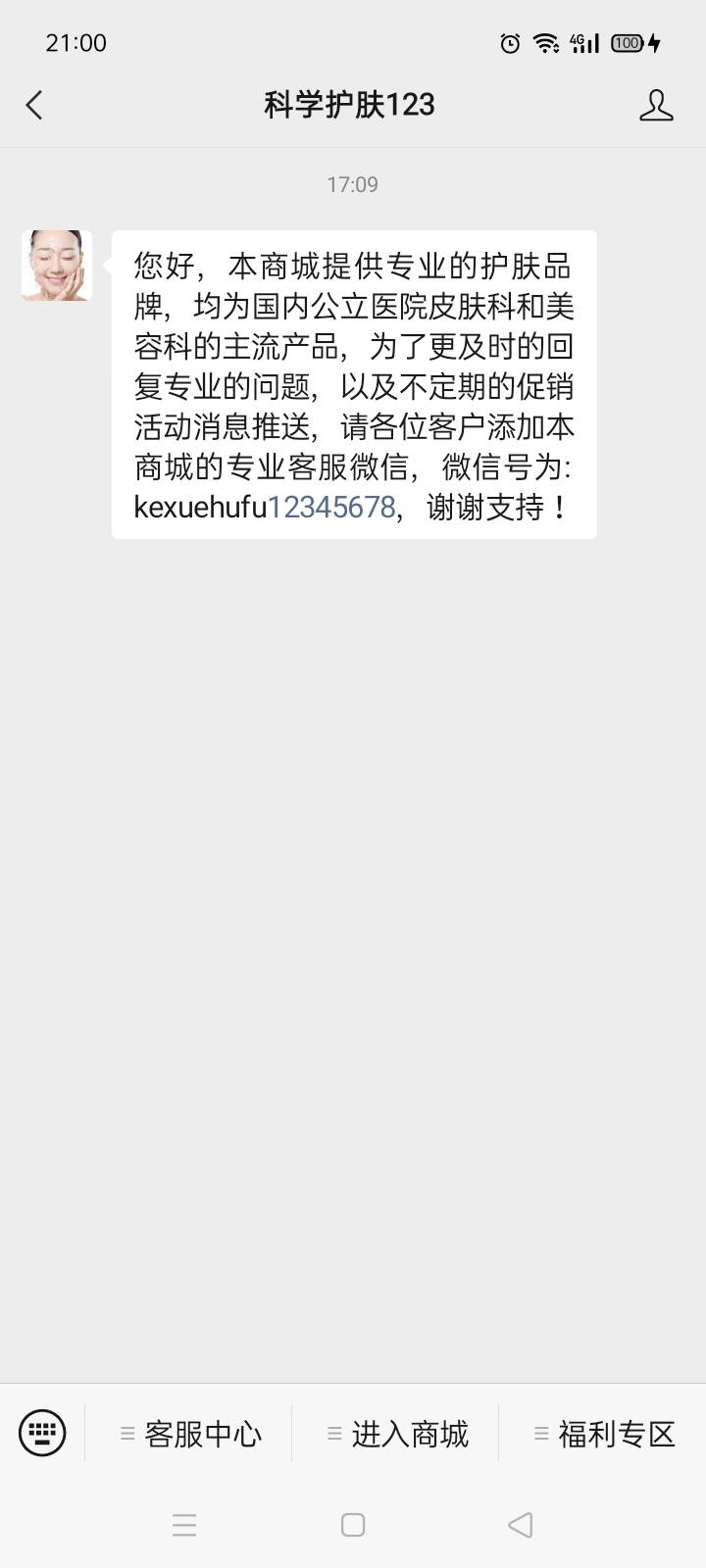706x1568 pixels.
Task: Tap the sender's avatar picture
Action: coord(56,263)
